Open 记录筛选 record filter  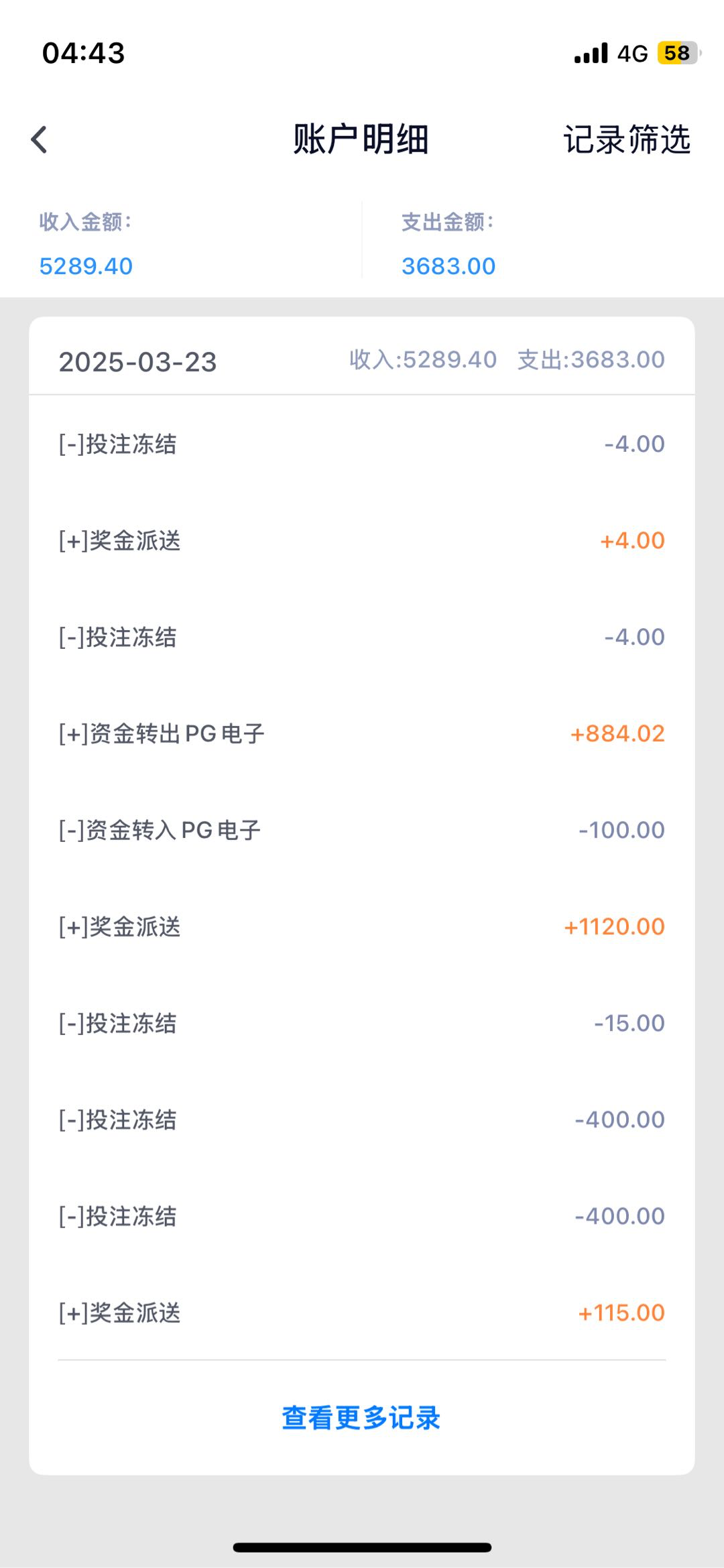click(x=626, y=139)
